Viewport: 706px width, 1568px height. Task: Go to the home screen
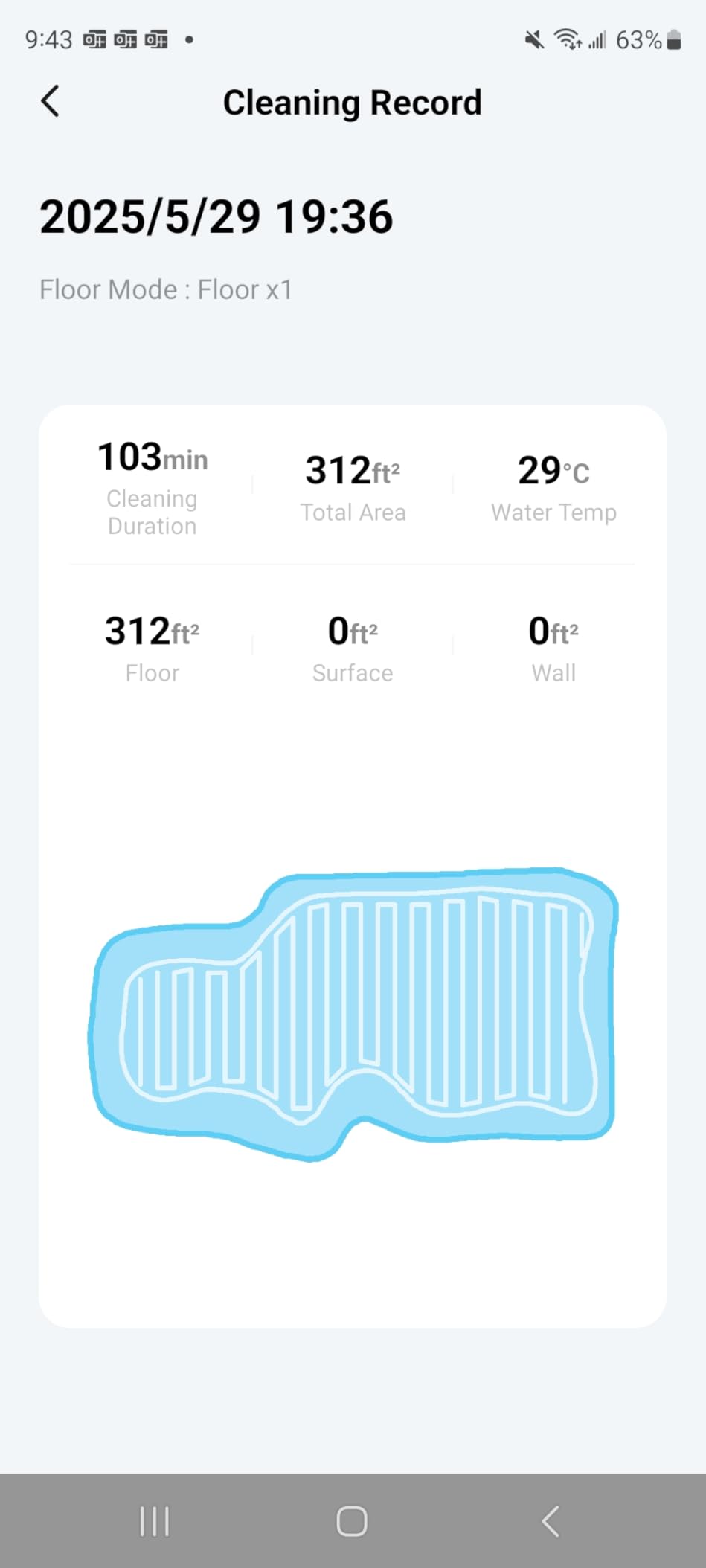[x=352, y=1521]
